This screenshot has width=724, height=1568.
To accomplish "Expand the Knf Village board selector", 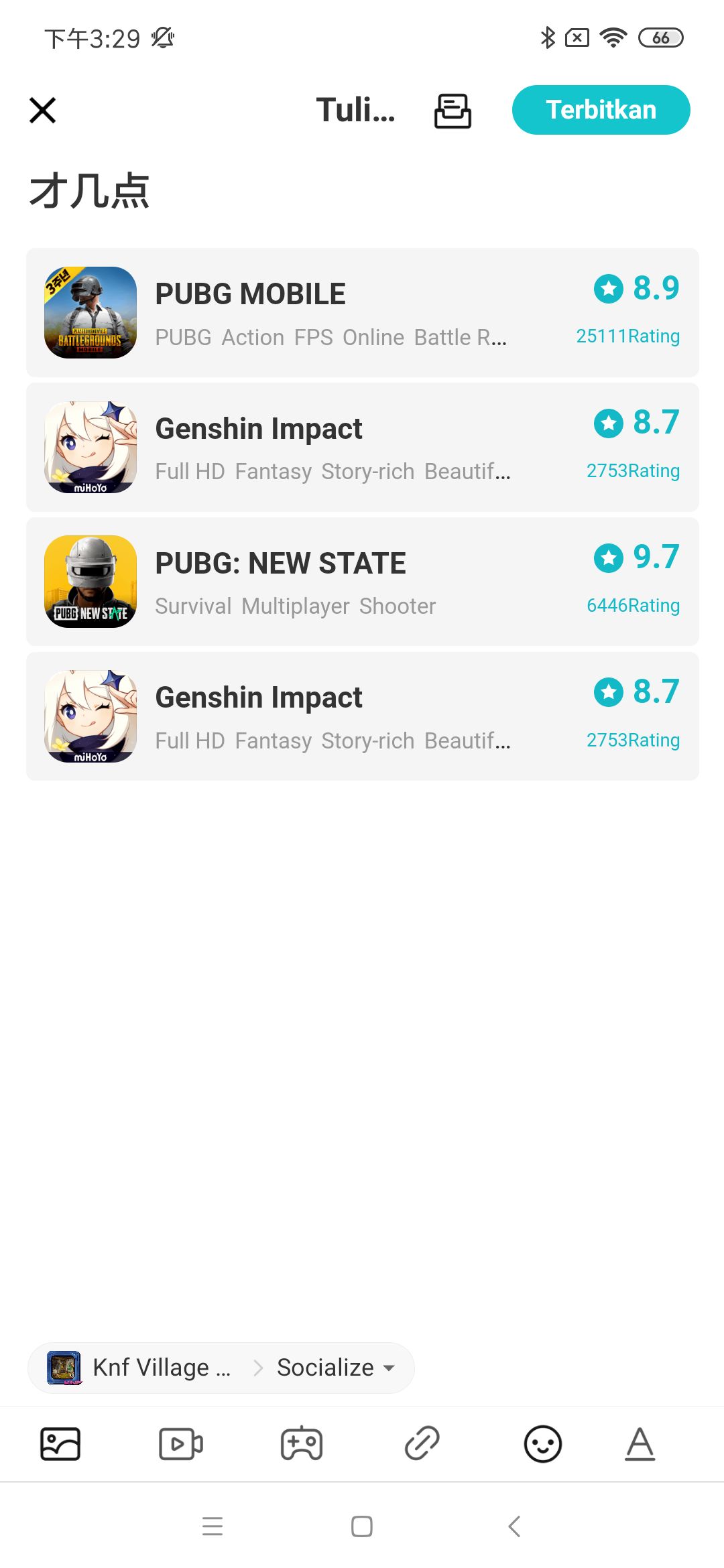I will [x=161, y=1367].
